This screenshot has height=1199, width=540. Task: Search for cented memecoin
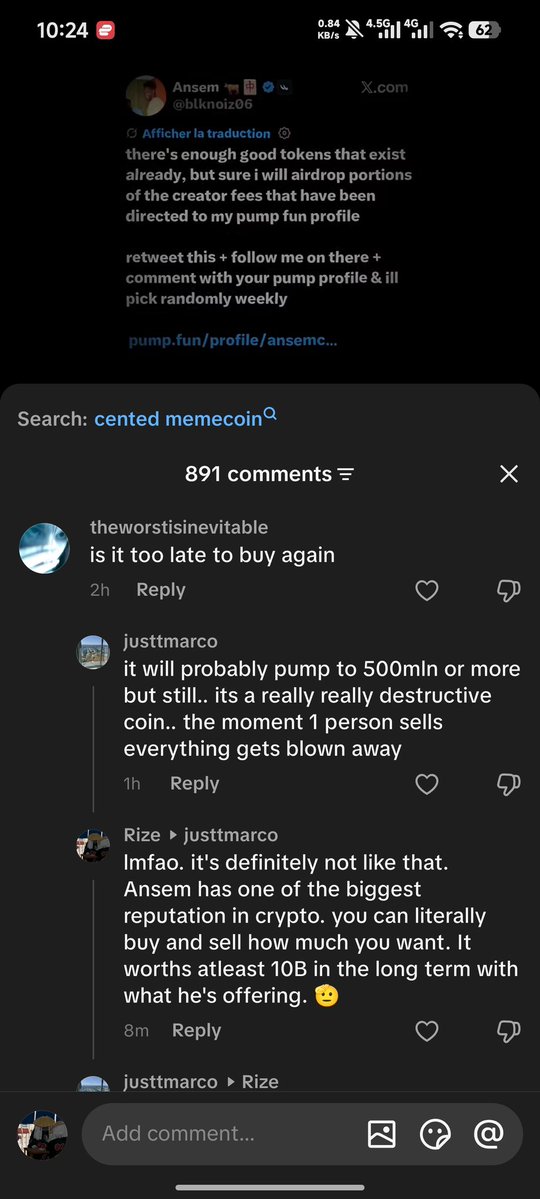[185, 418]
